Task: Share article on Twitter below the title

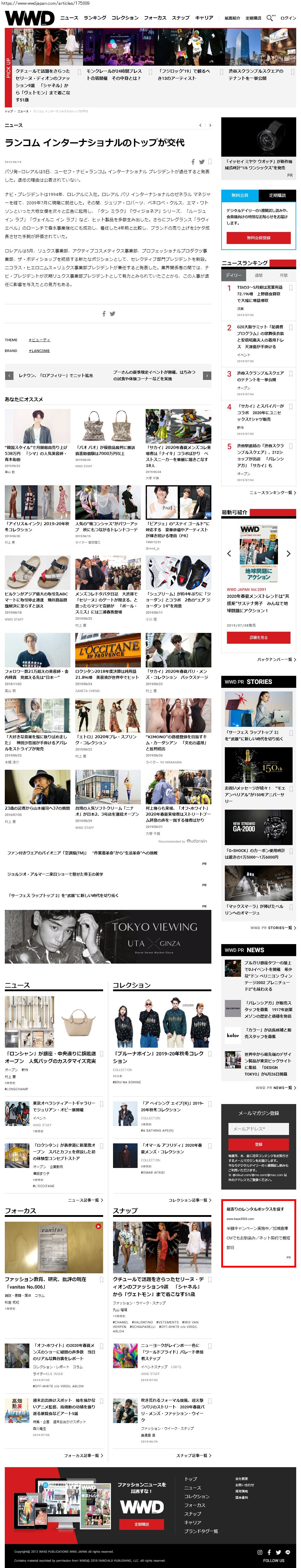Action: (x=201, y=162)
